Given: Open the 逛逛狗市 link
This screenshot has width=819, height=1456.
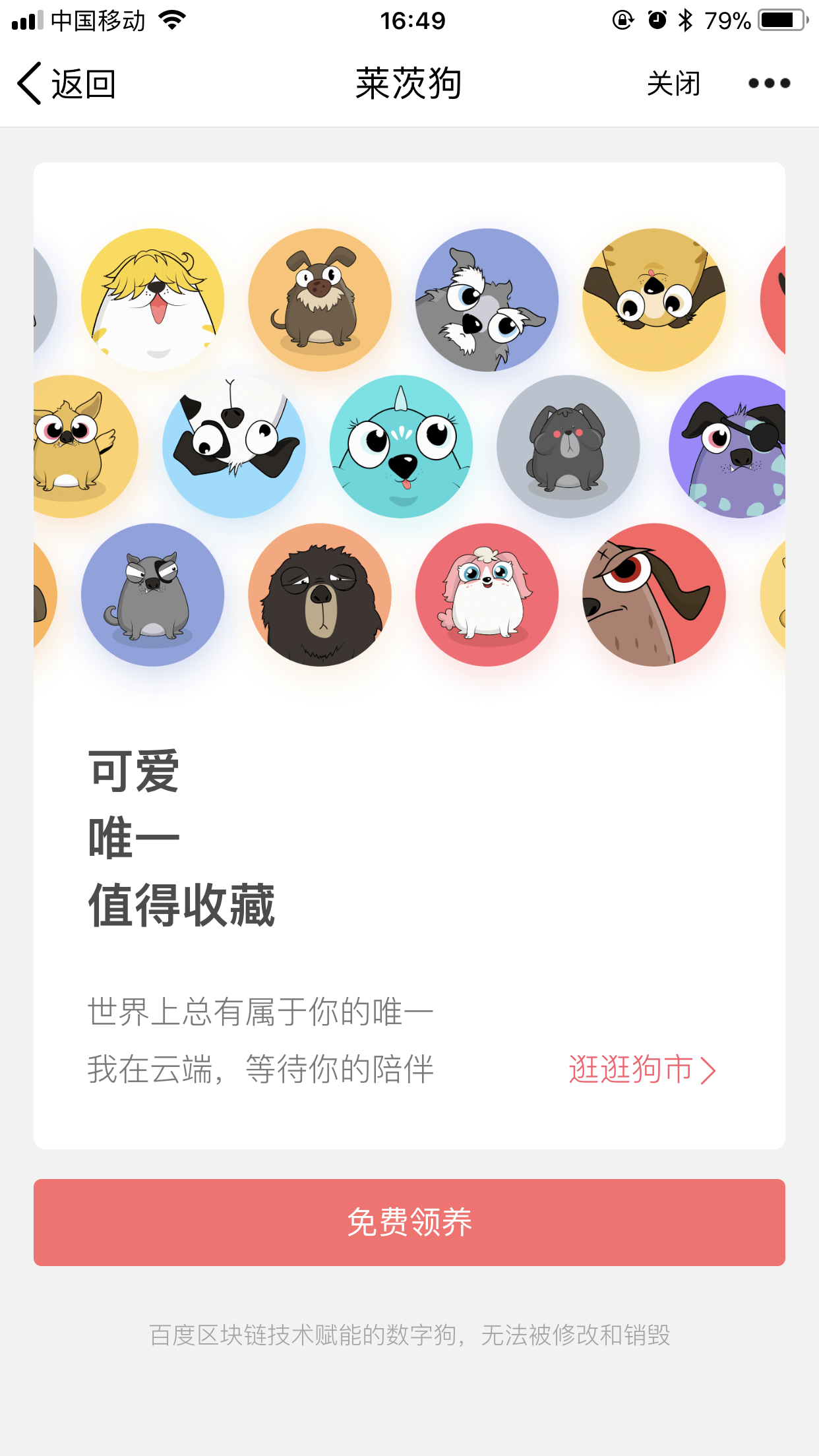Looking at the screenshot, I should [x=641, y=1070].
